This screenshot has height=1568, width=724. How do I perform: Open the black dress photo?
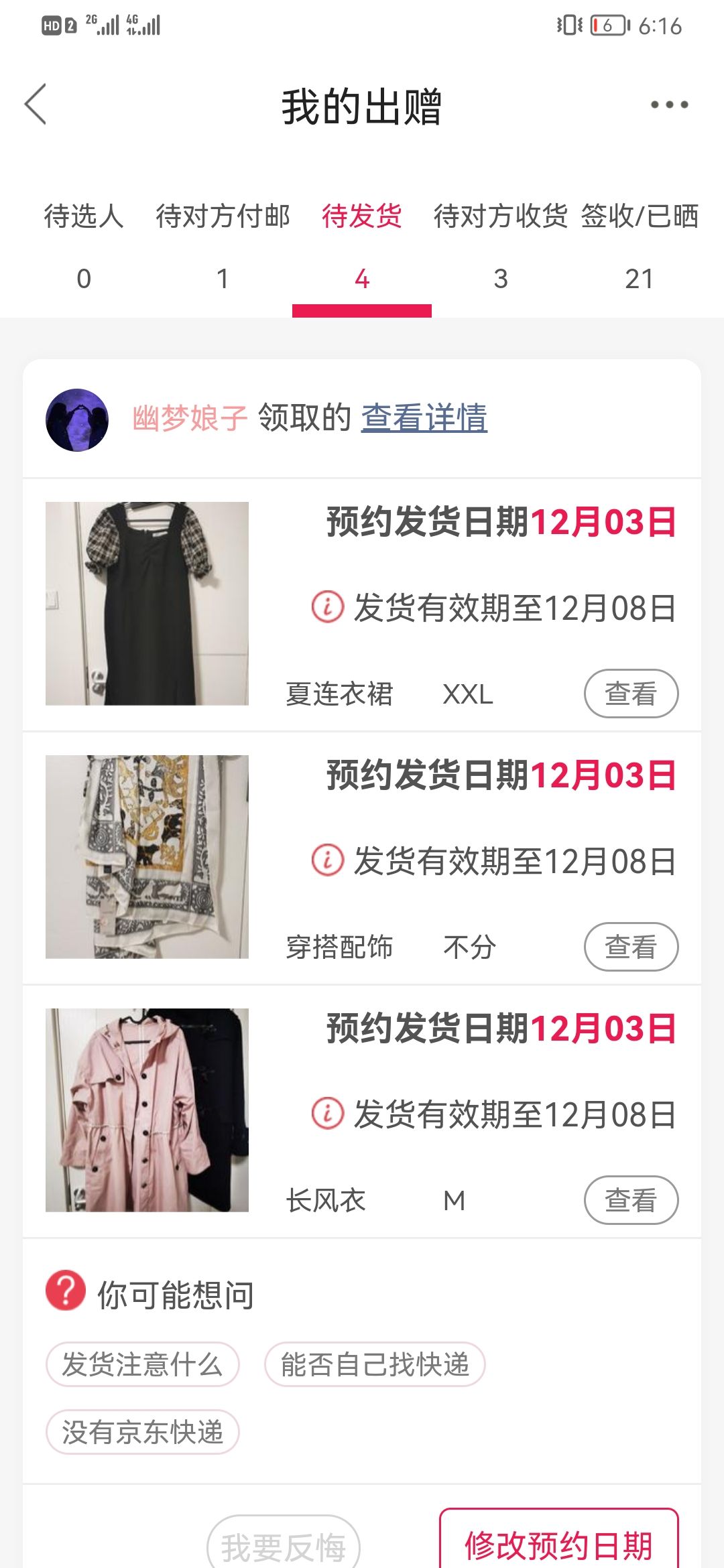point(147,604)
